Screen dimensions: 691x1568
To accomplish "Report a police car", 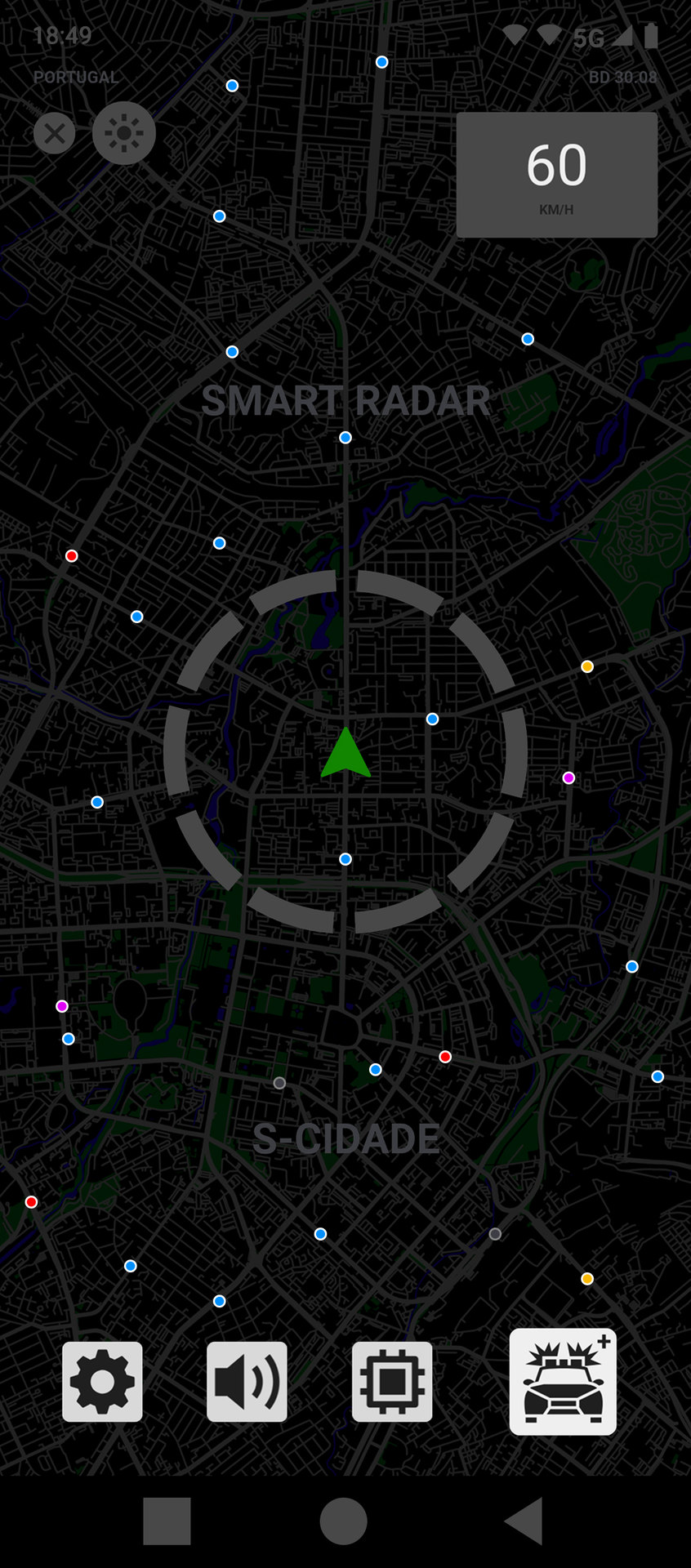I will (563, 1382).
